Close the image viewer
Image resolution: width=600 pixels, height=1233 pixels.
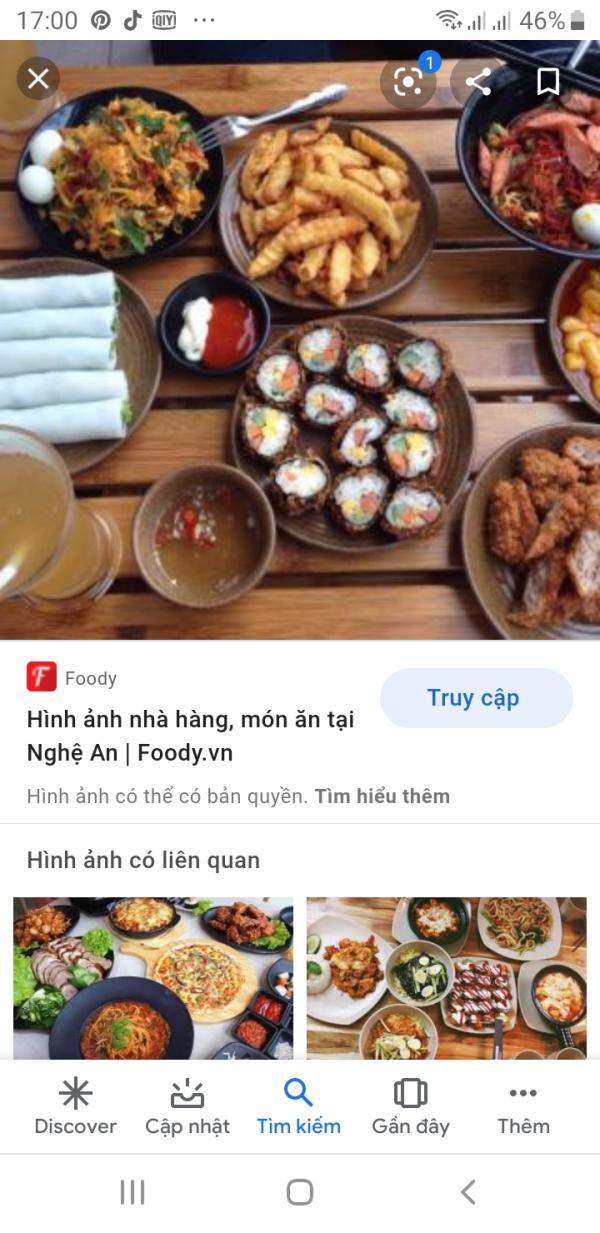pos(38,79)
